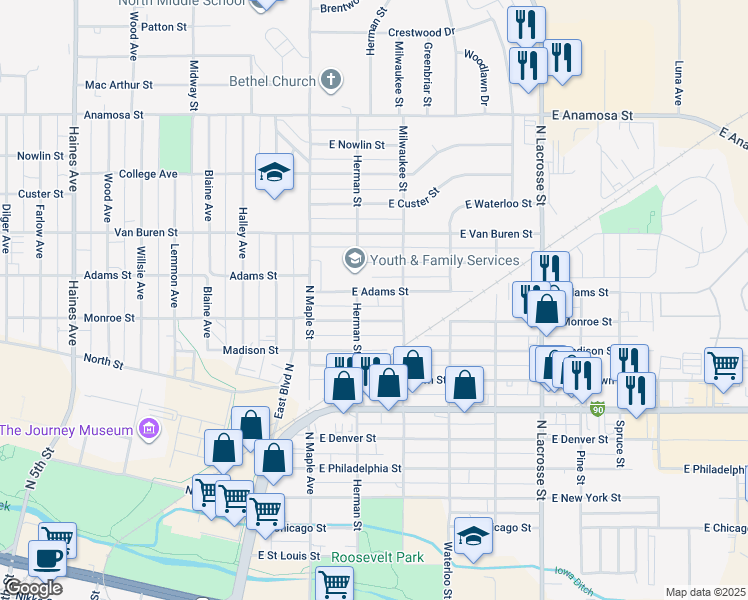The width and height of the screenshot is (748, 600).
Task: Open the school pin near College Ave
Action: (274, 172)
